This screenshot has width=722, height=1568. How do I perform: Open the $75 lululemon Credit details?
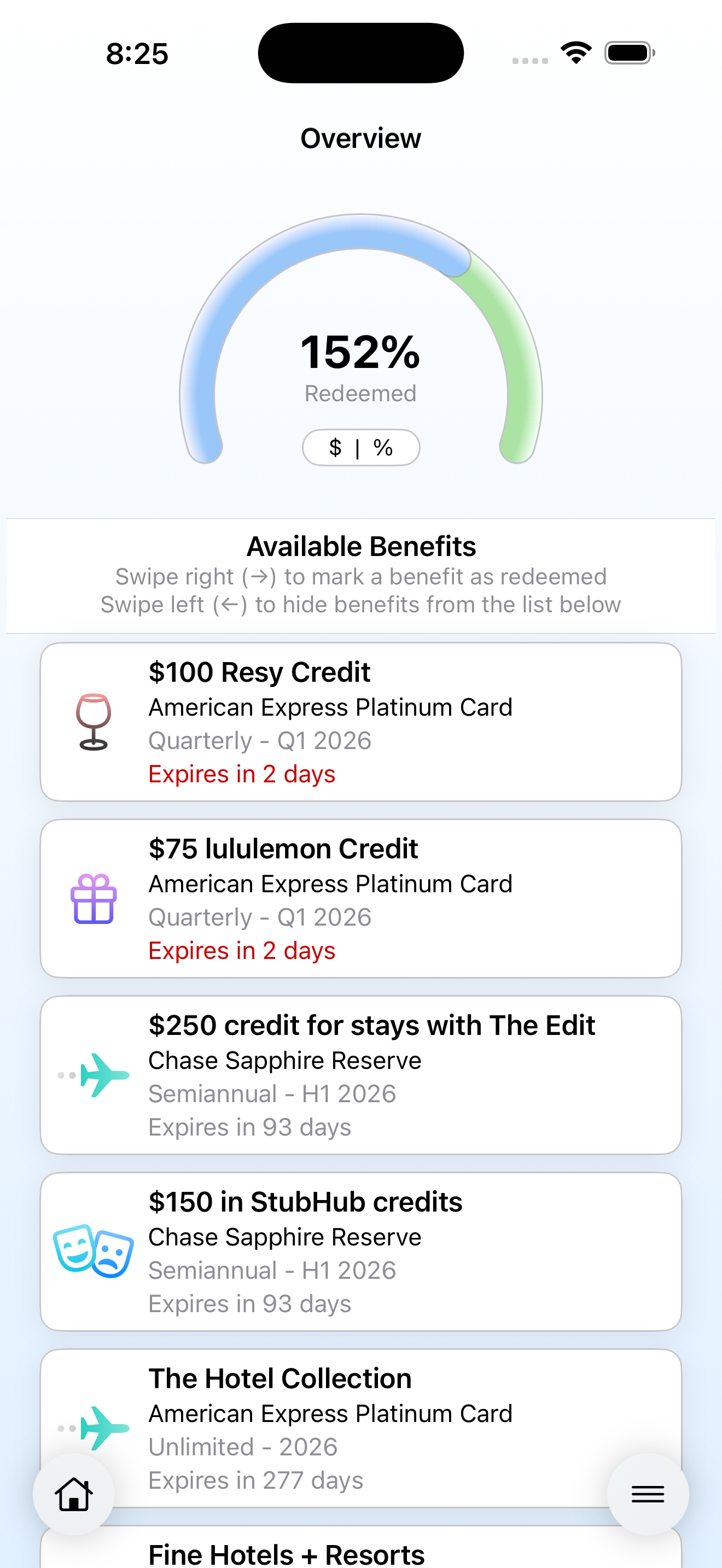pyautogui.click(x=360, y=899)
